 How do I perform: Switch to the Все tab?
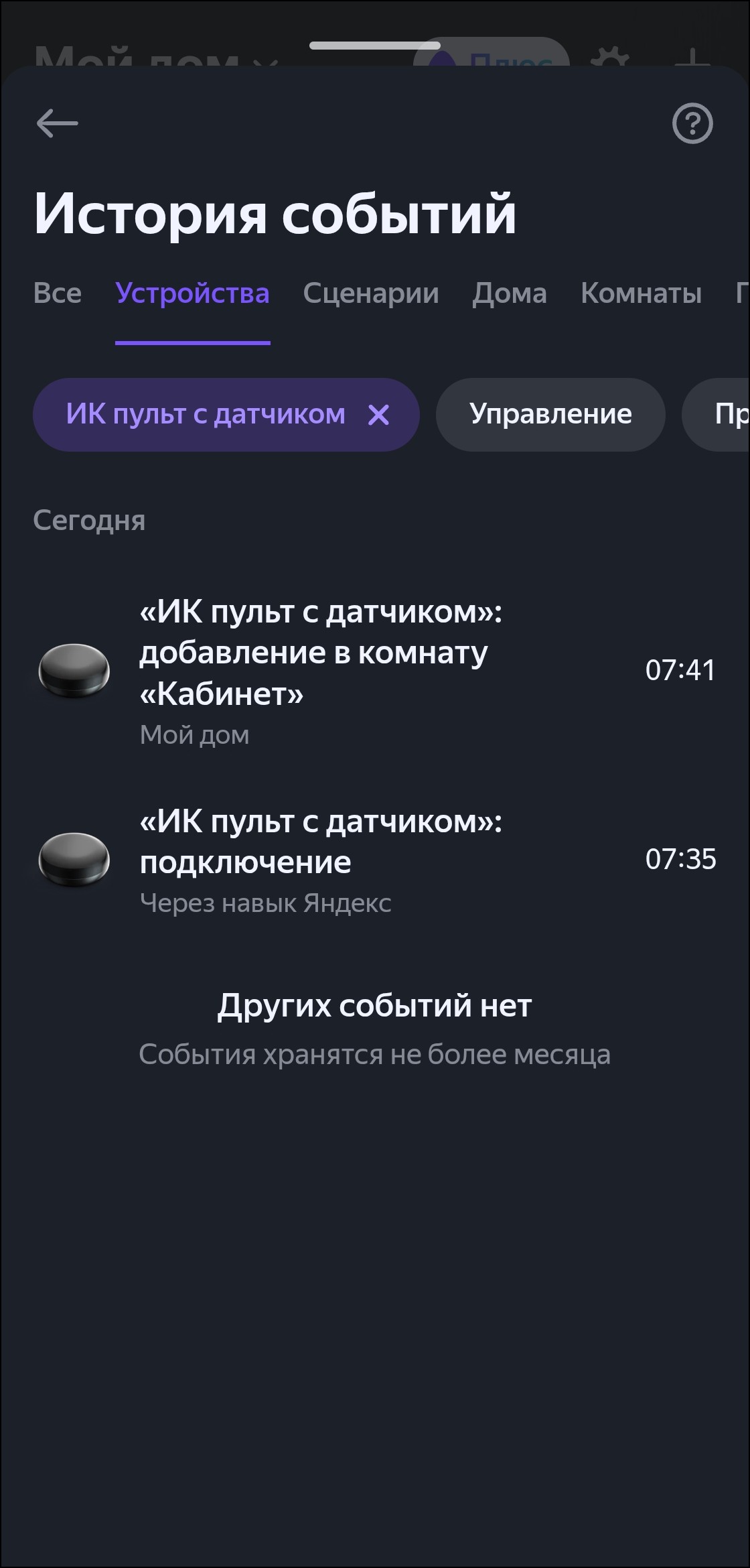pos(58,293)
